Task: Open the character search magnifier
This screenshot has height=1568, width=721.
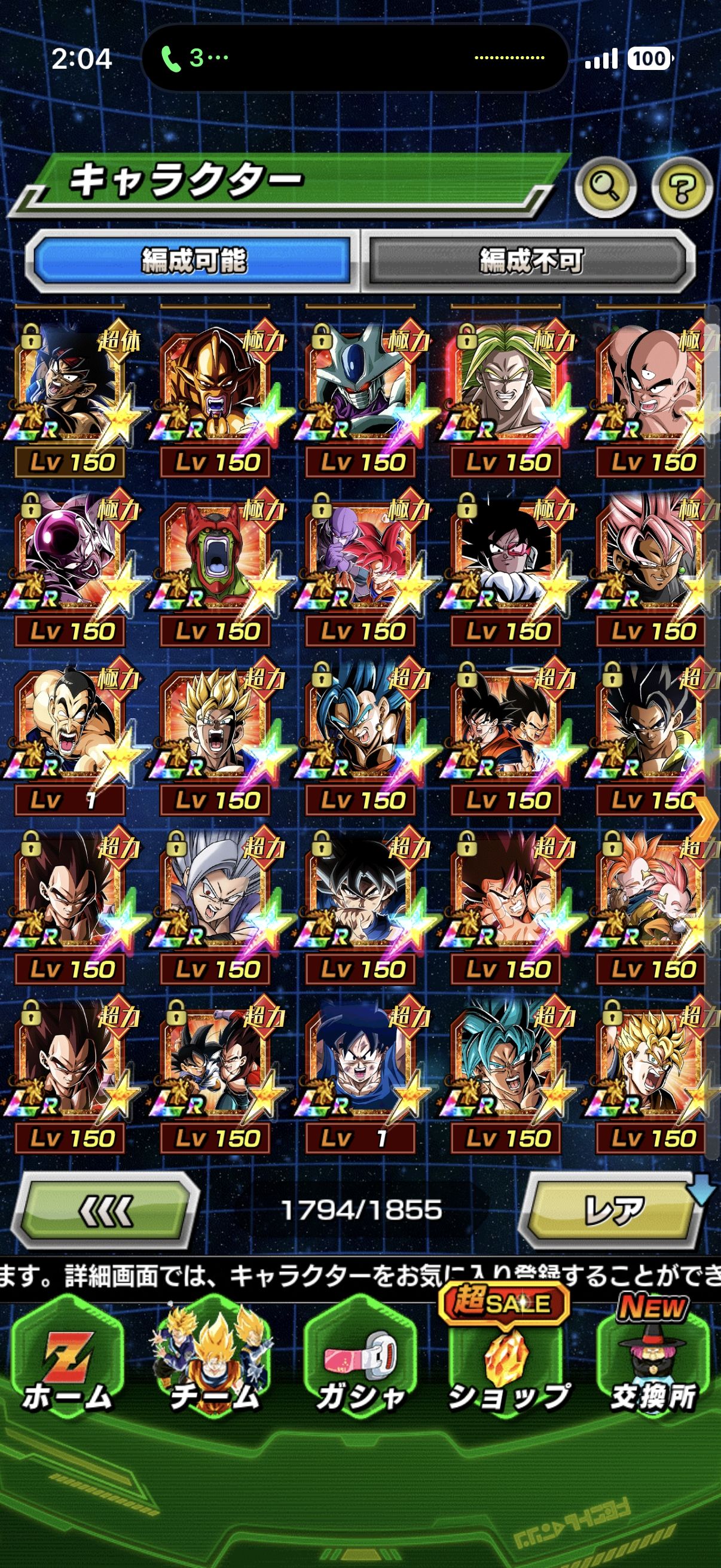Action: pyautogui.click(x=605, y=187)
